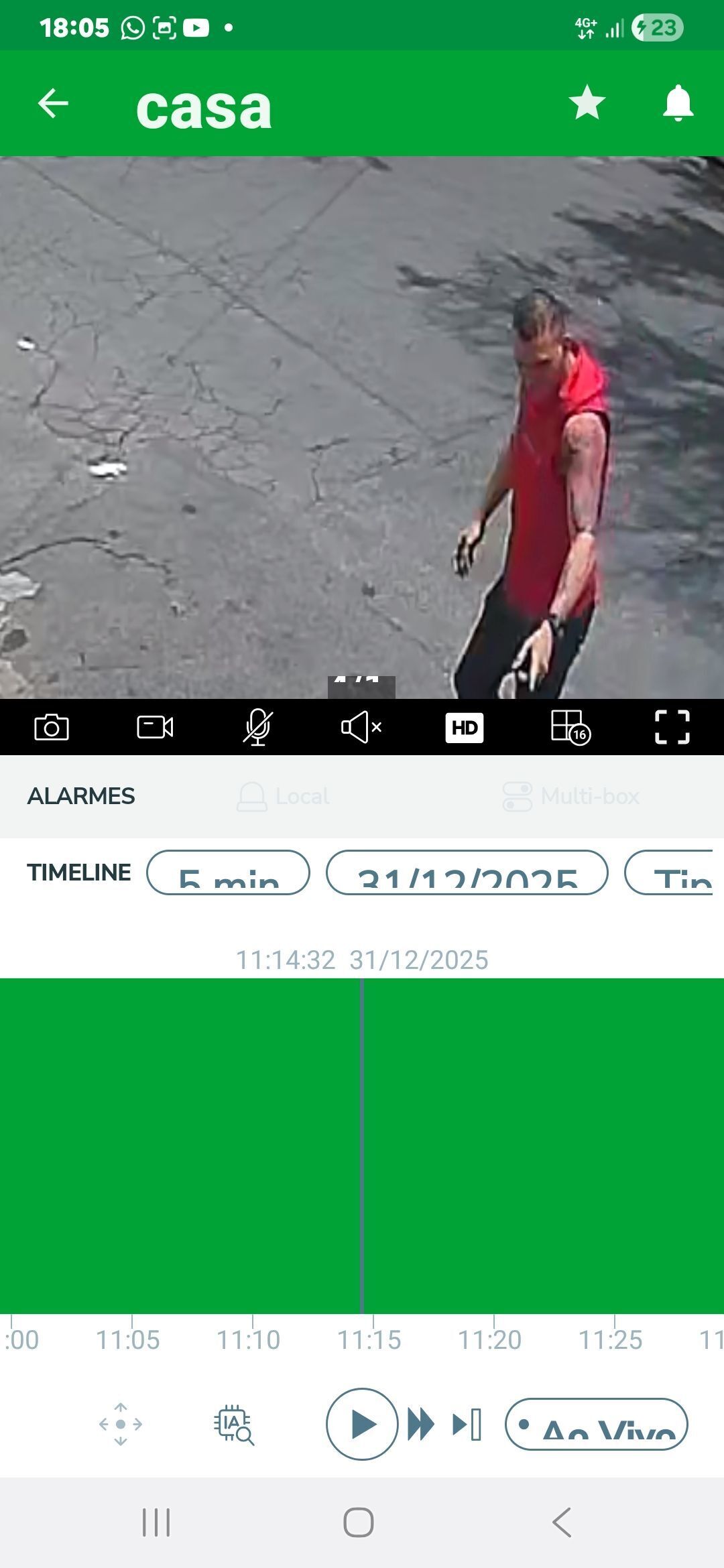This screenshot has width=724, height=1568.
Task: Step forward one frame
Action: click(x=467, y=1424)
